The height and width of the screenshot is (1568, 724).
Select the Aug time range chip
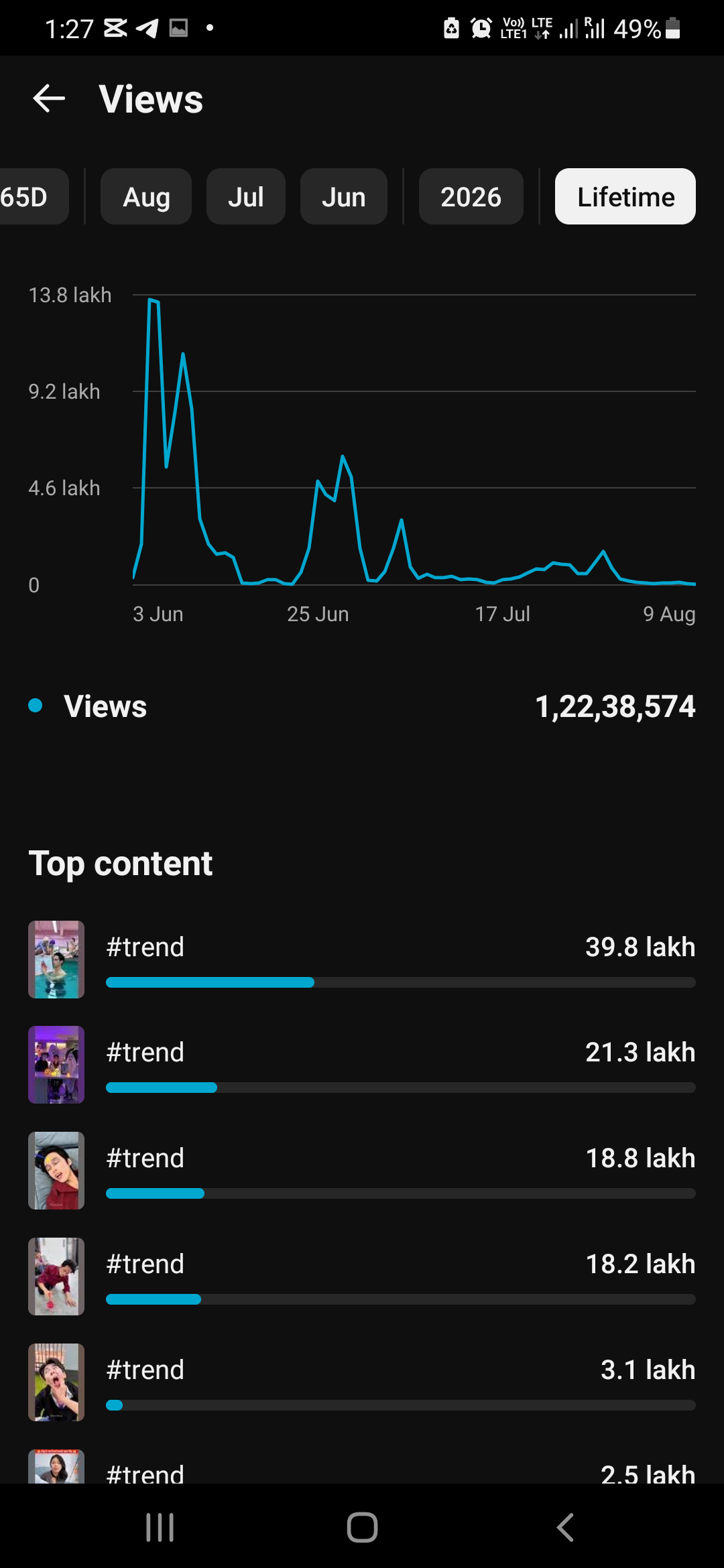[146, 196]
